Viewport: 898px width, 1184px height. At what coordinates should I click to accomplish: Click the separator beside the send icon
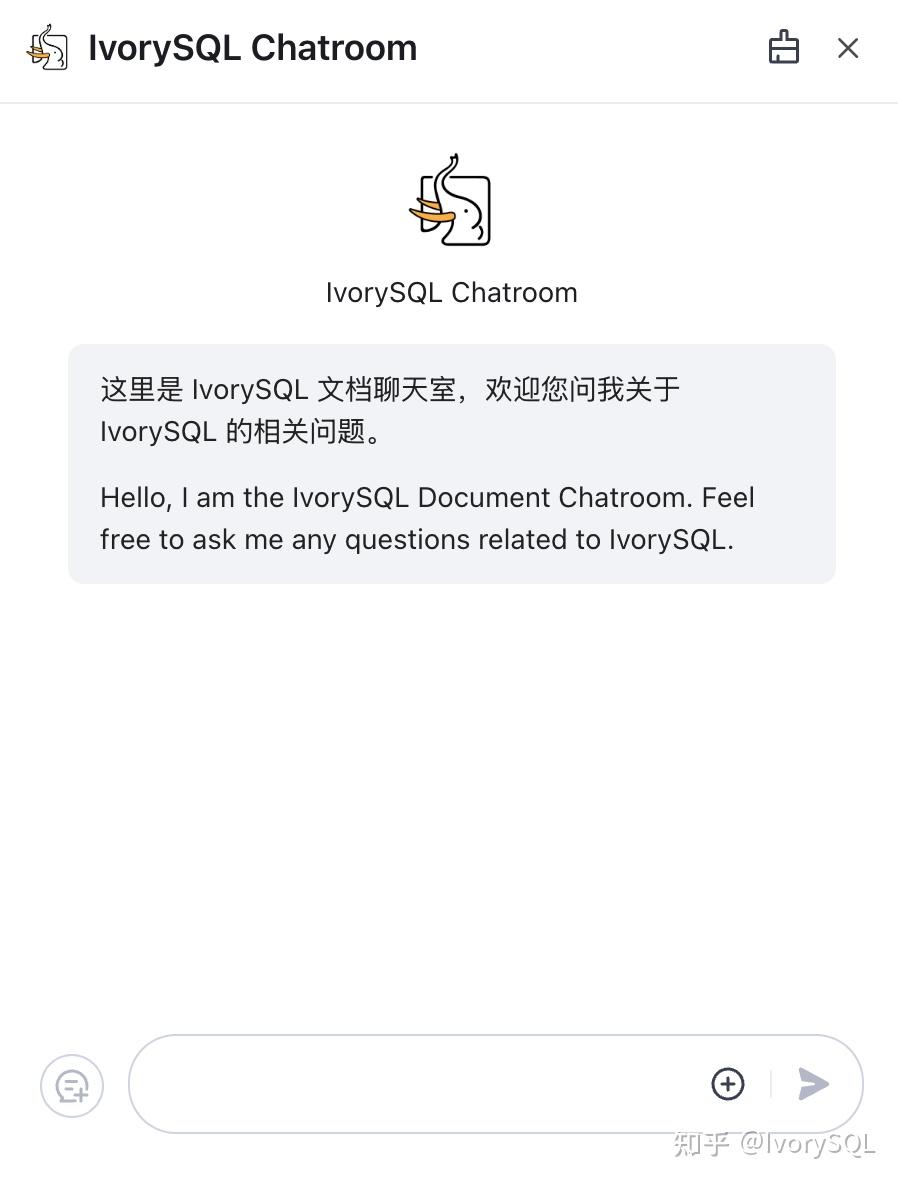771,1083
